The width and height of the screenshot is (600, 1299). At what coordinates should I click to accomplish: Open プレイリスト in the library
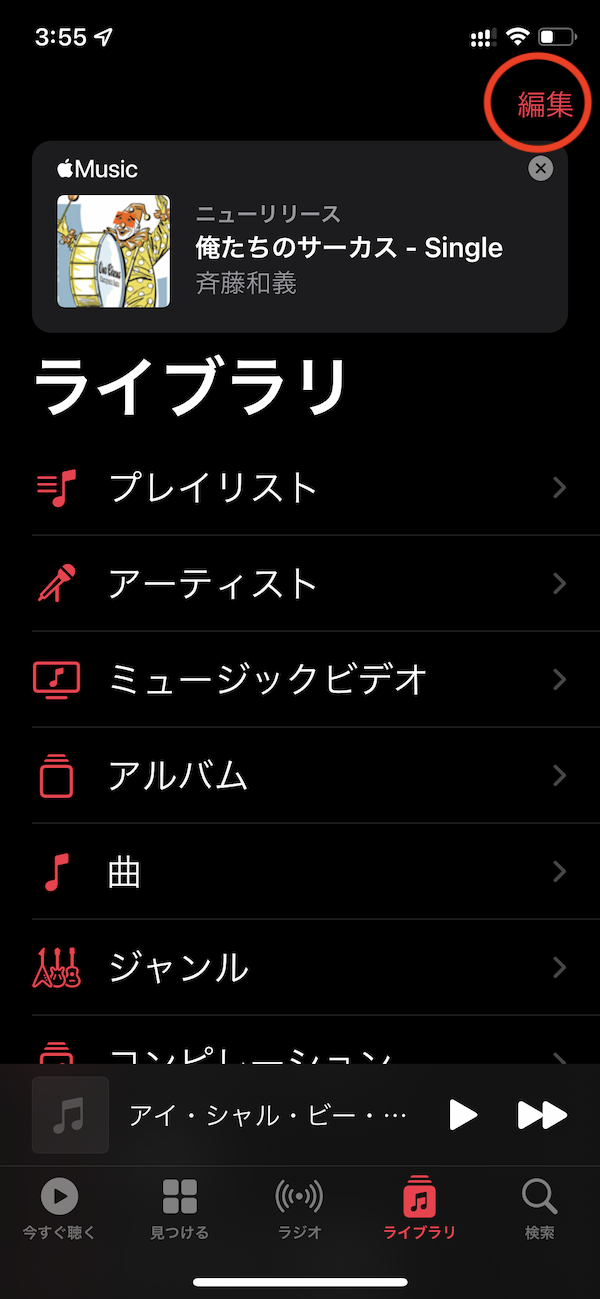(300, 488)
